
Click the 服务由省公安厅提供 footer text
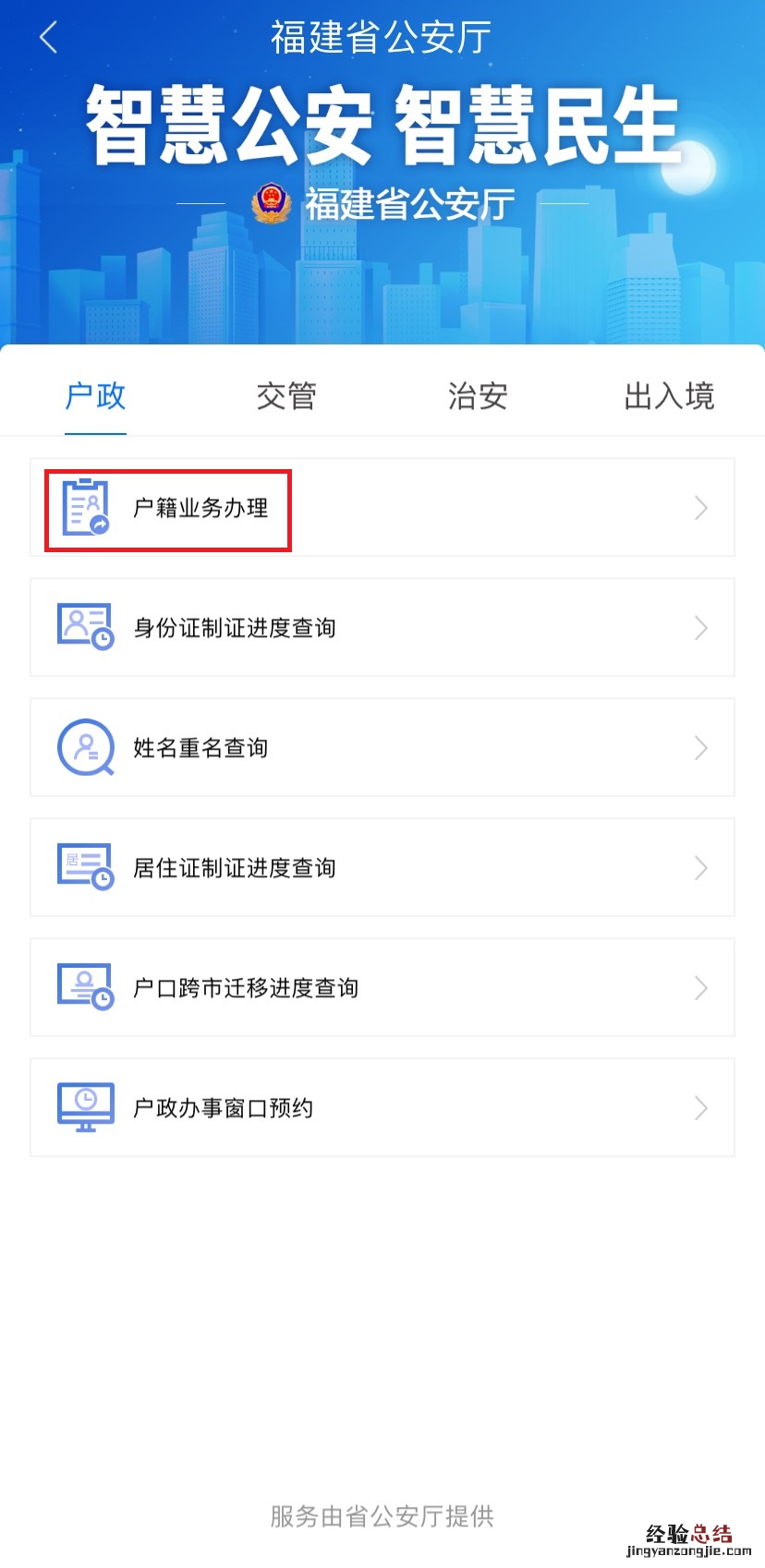382,1515
